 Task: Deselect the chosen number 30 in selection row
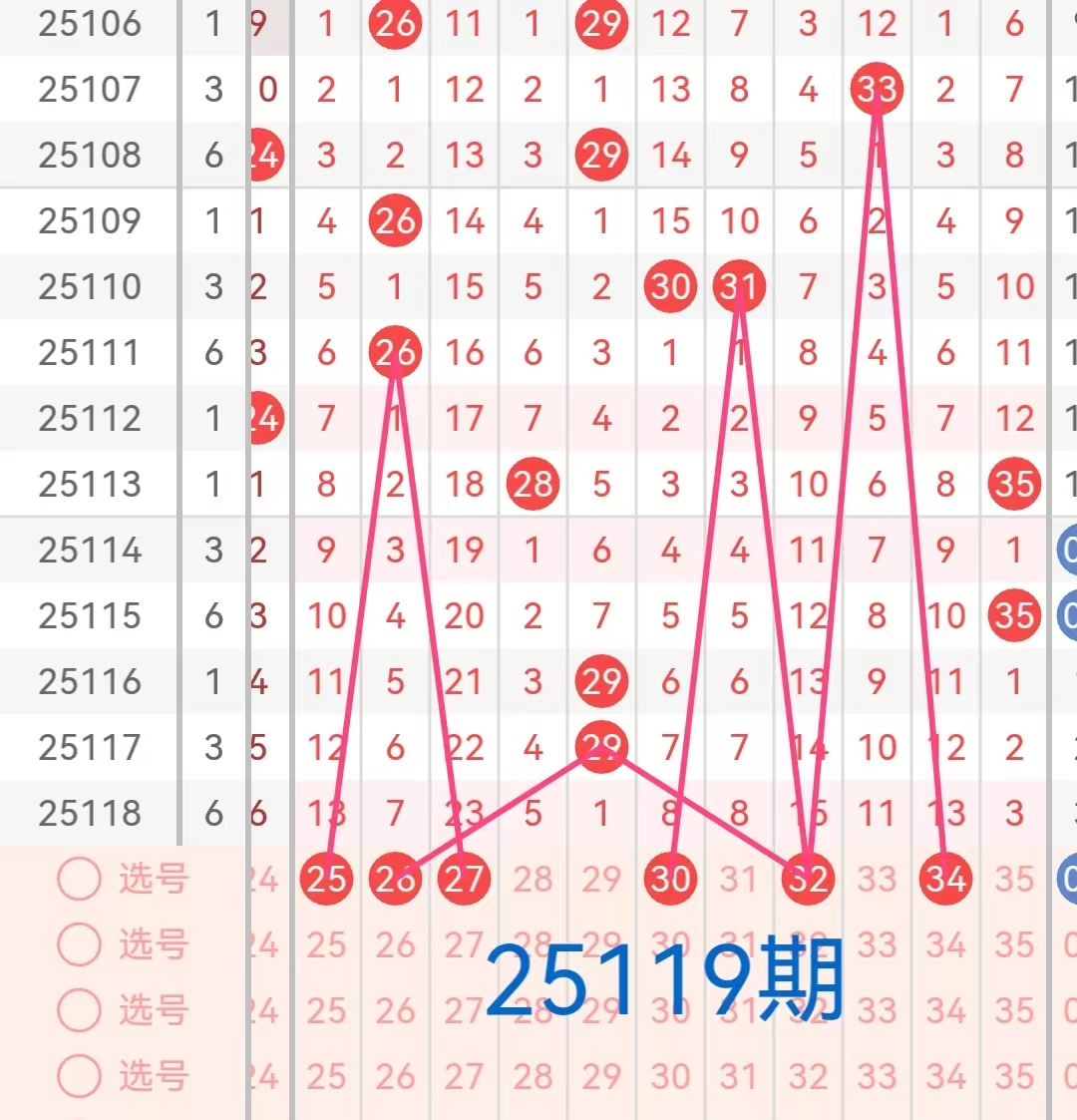[x=670, y=879]
